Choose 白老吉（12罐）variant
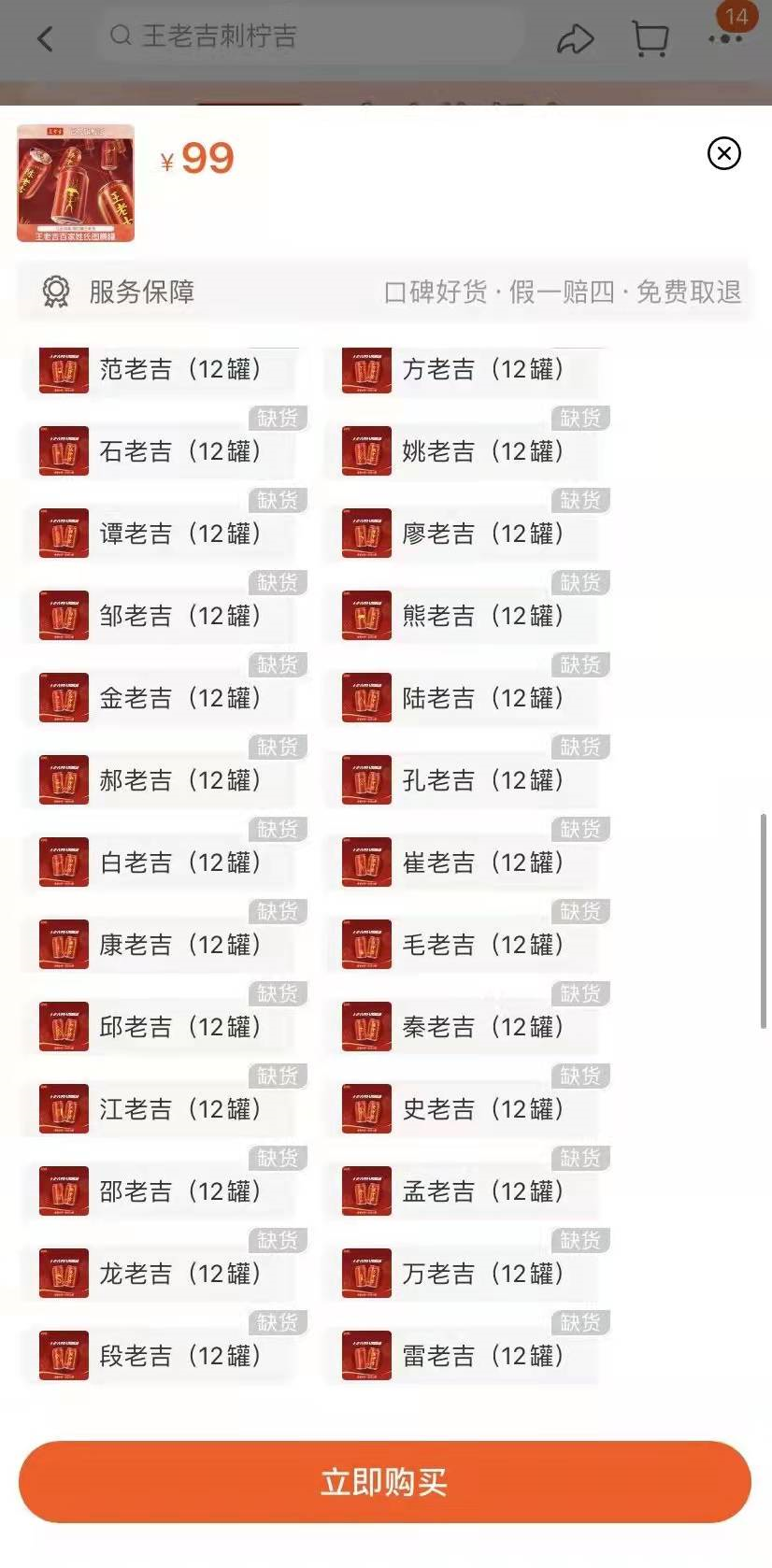 click(x=159, y=863)
